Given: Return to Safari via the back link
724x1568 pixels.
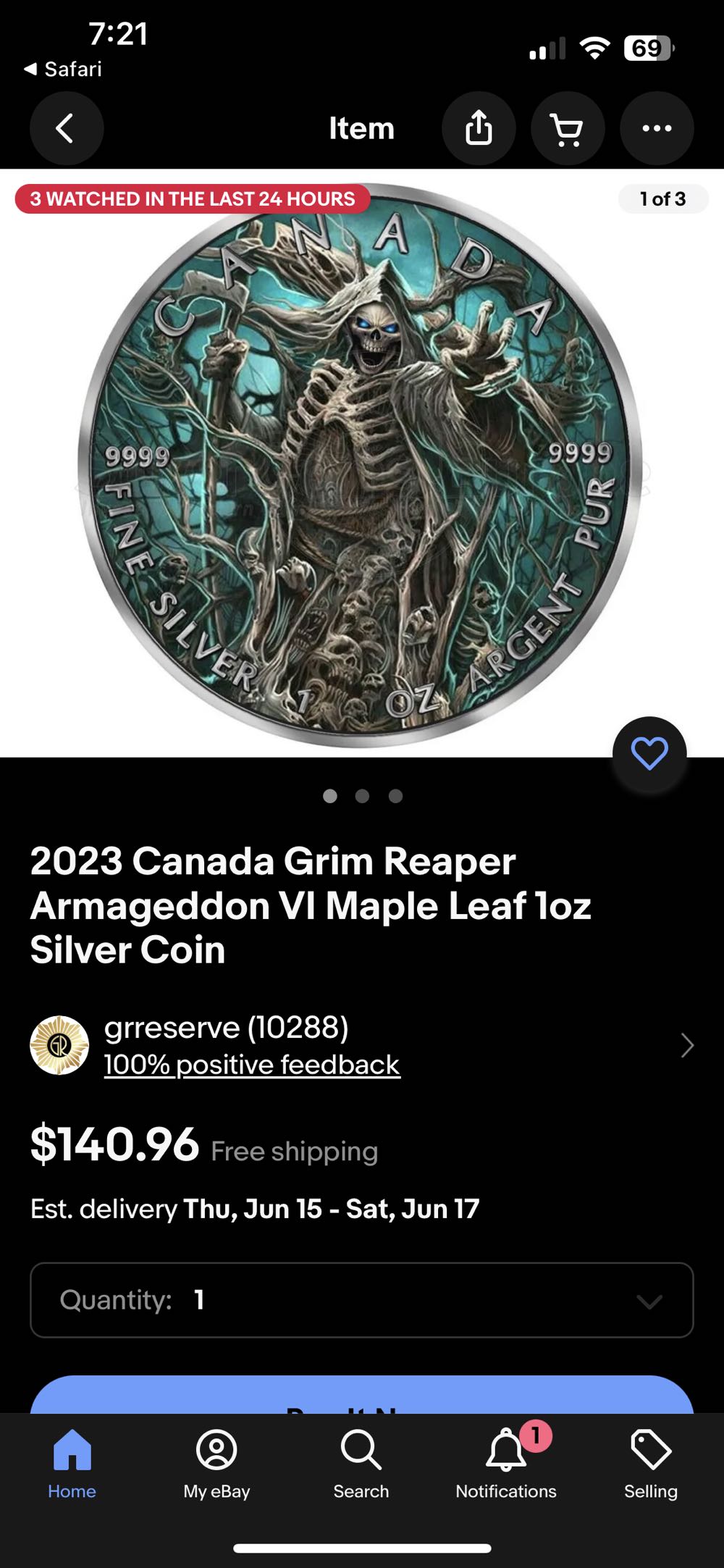Looking at the screenshot, I should tap(63, 70).
